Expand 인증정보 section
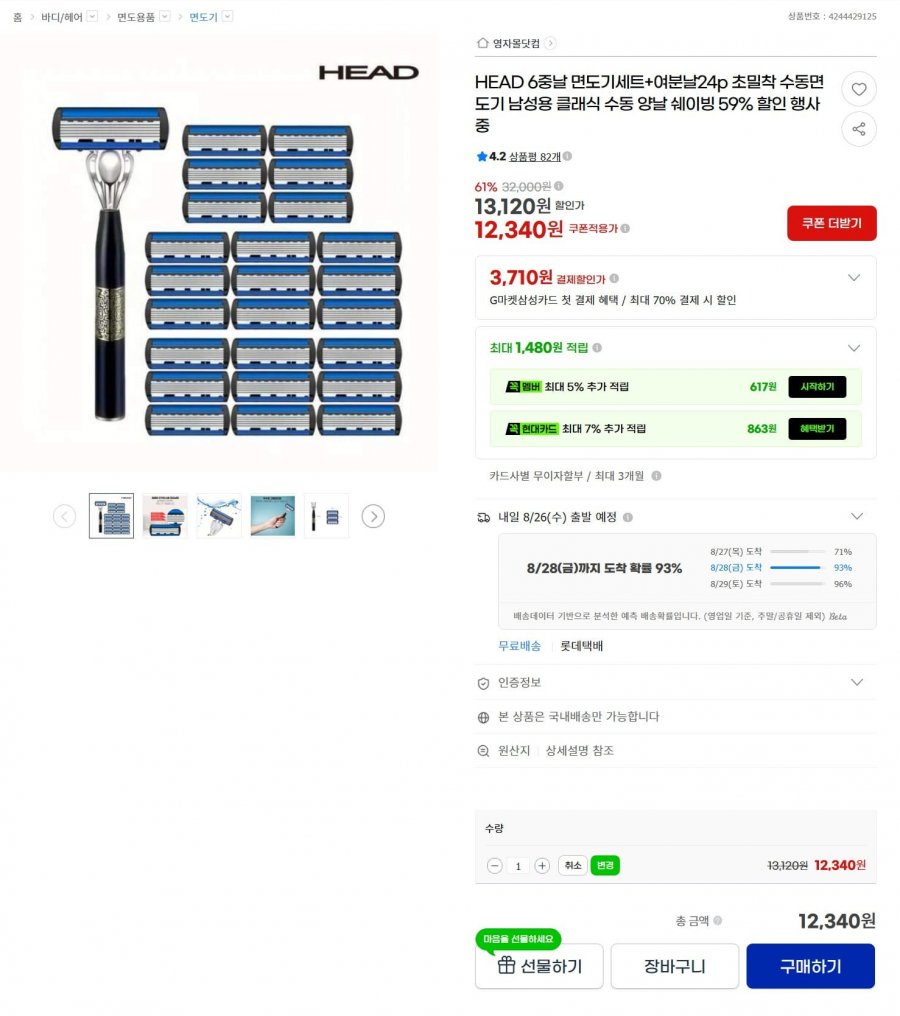Viewport: 900px width, 1016px height. pyautogui.click(x=857, y=682)
